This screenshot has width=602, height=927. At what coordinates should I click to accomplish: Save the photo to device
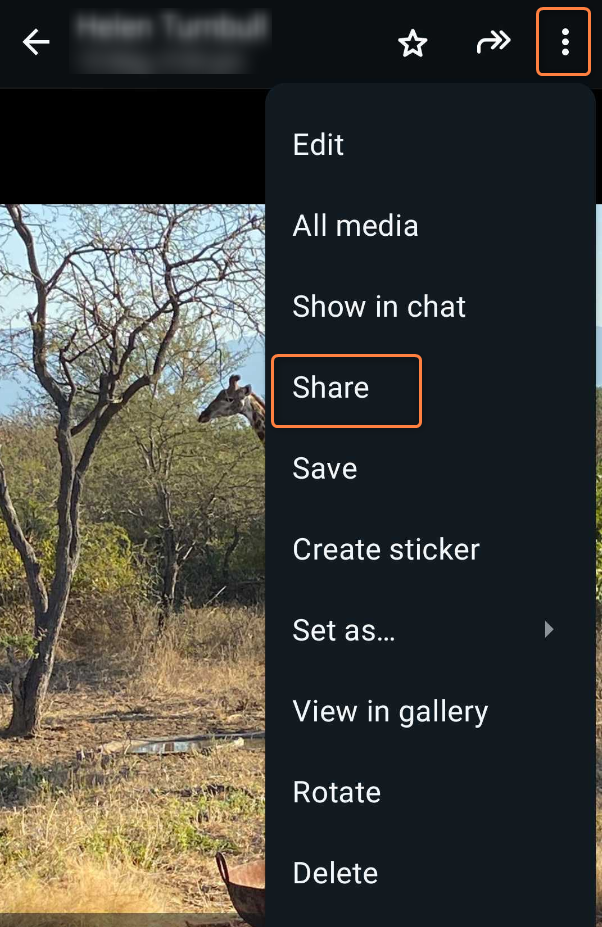coord(325,469)
